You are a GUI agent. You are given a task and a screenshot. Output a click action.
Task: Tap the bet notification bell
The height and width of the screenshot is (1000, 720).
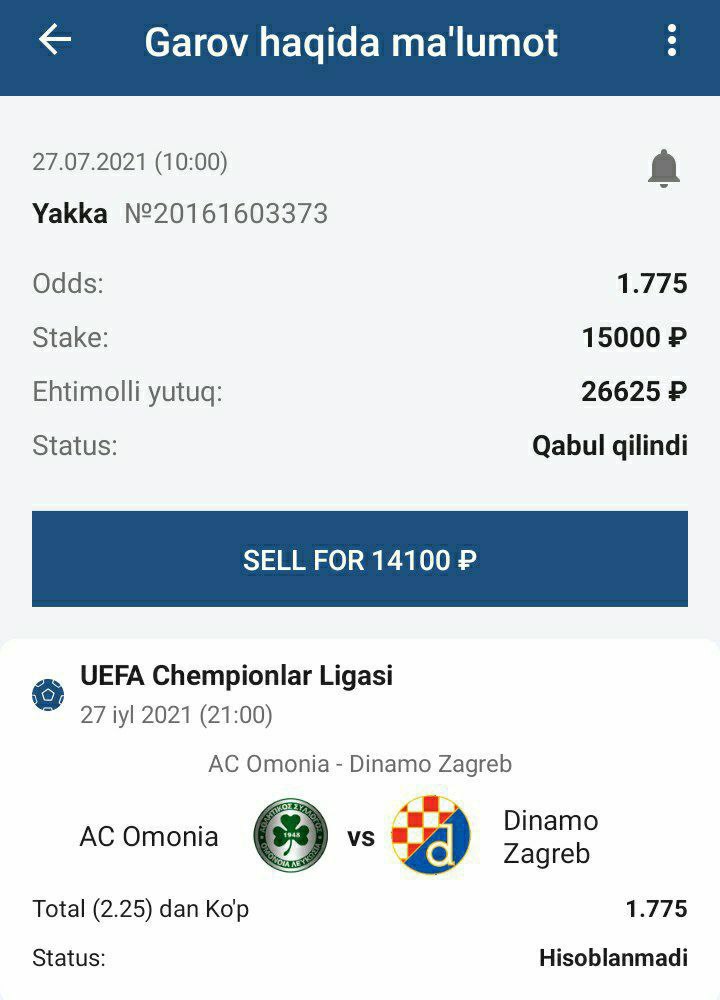coord(663,169)
